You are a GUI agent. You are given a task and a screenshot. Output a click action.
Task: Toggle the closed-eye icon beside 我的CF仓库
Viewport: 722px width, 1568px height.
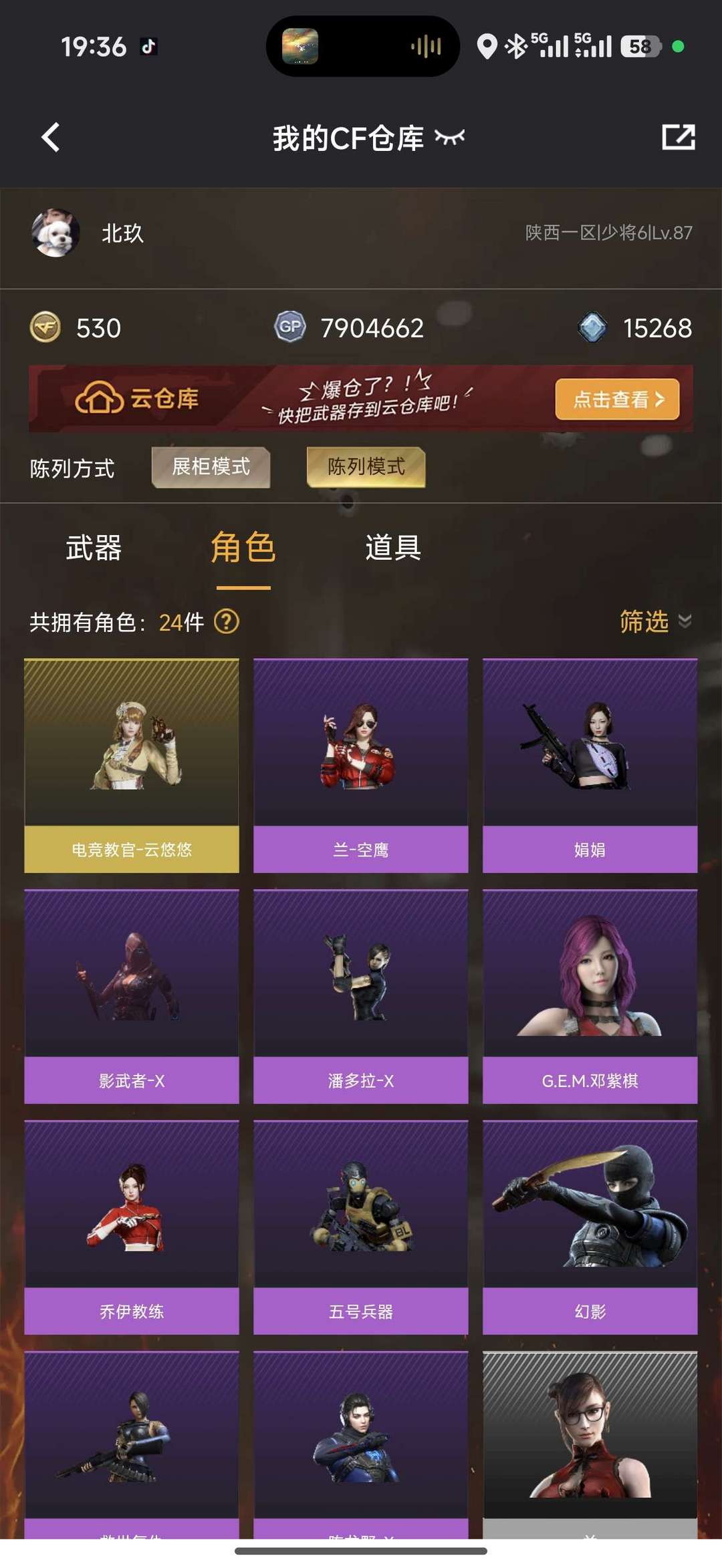coord(449,138)
